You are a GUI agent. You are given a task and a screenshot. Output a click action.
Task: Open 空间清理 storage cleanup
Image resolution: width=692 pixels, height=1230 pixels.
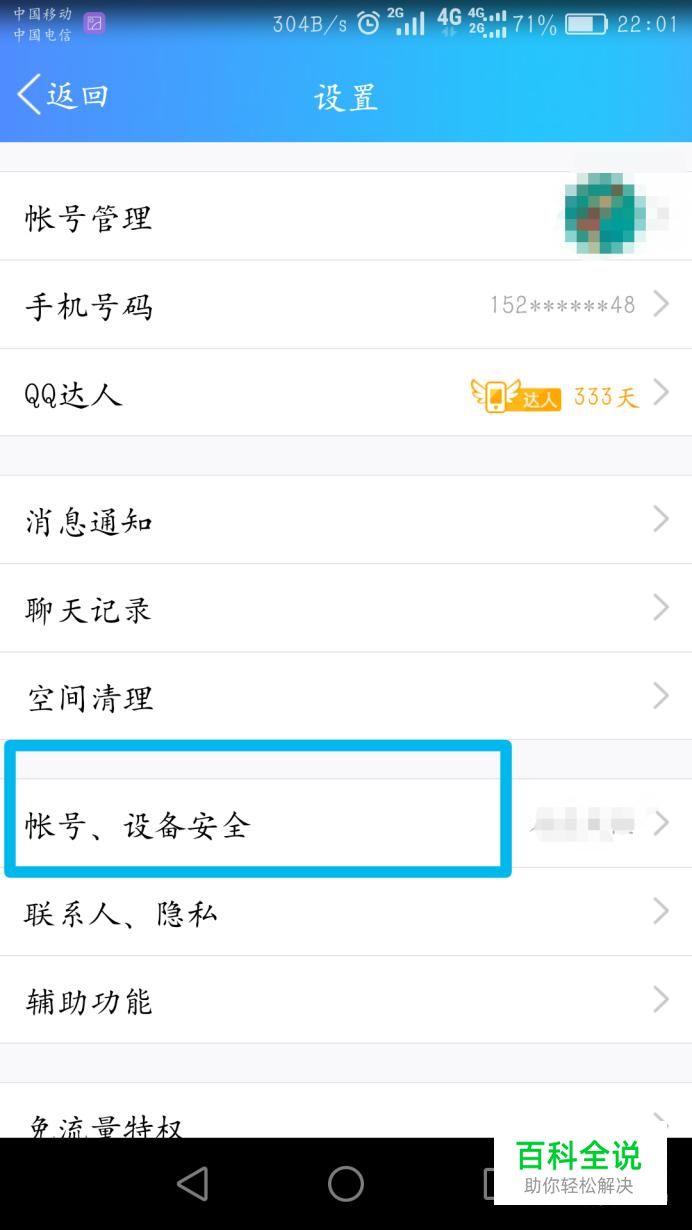pos(346,696)
